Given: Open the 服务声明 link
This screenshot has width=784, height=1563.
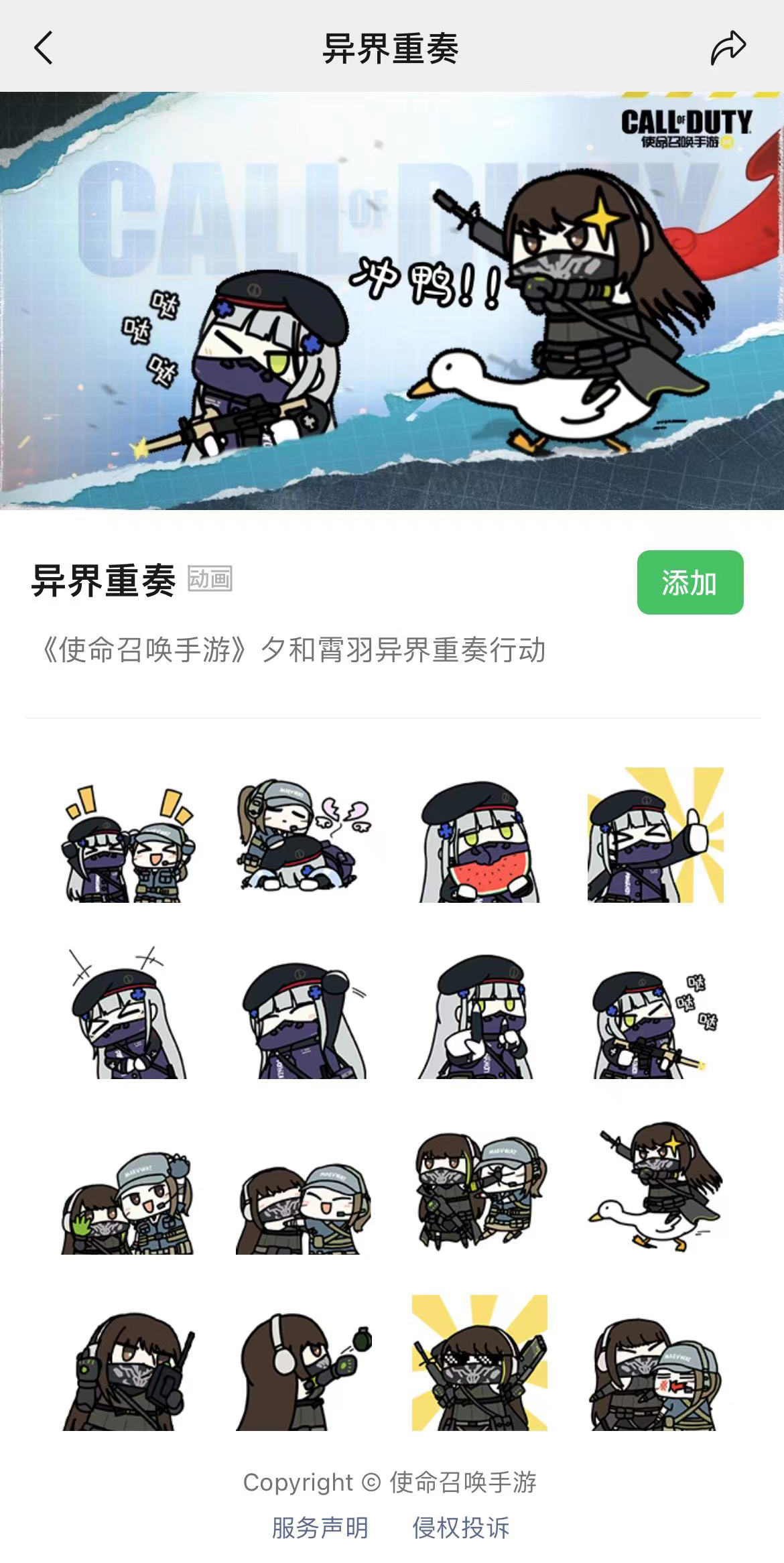Looking at the screenshot, I should [320, 1527].
